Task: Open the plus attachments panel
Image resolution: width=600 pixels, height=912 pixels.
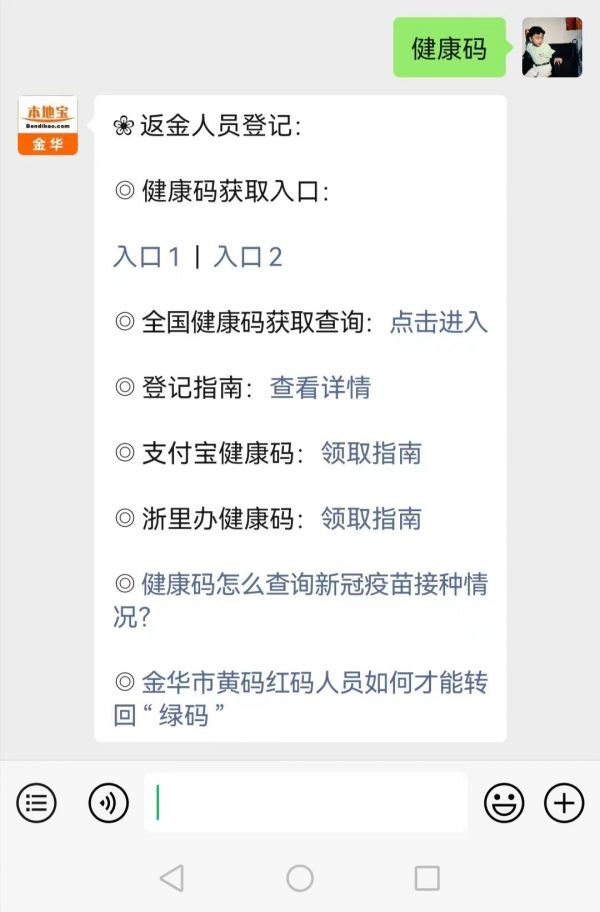Action: click(564, 802)
